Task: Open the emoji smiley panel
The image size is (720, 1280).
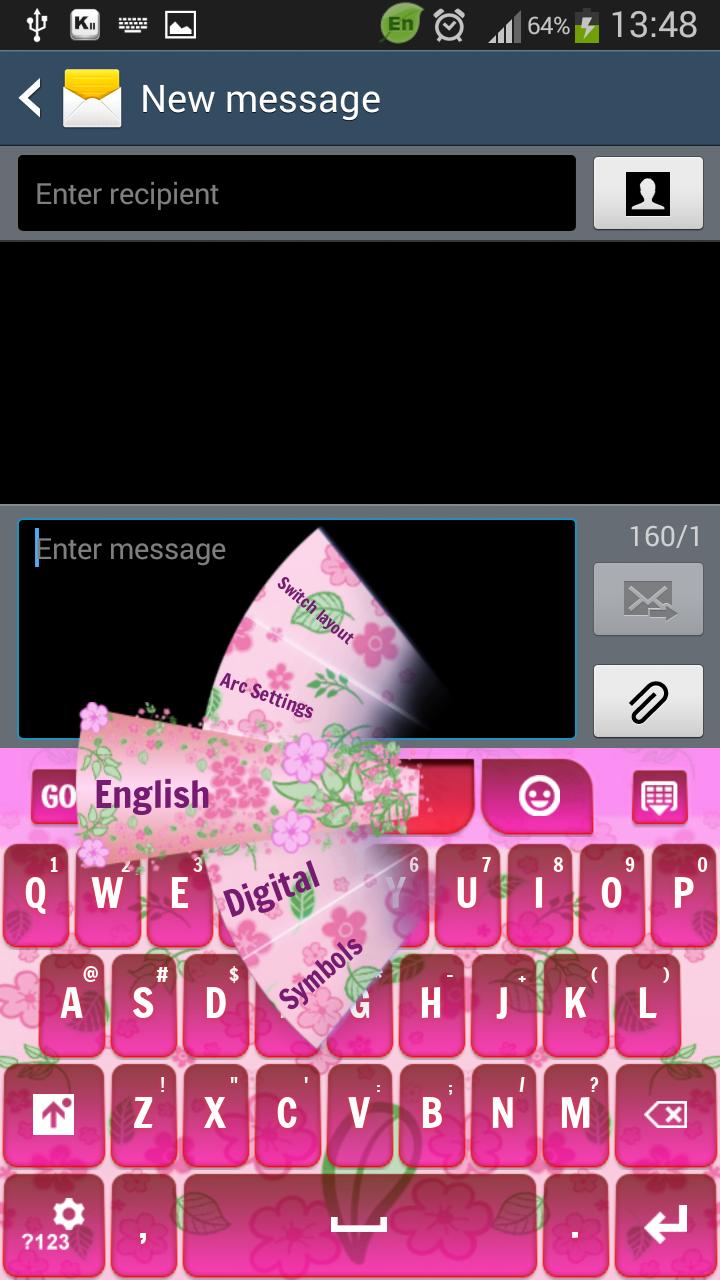Action: point(539,796)
